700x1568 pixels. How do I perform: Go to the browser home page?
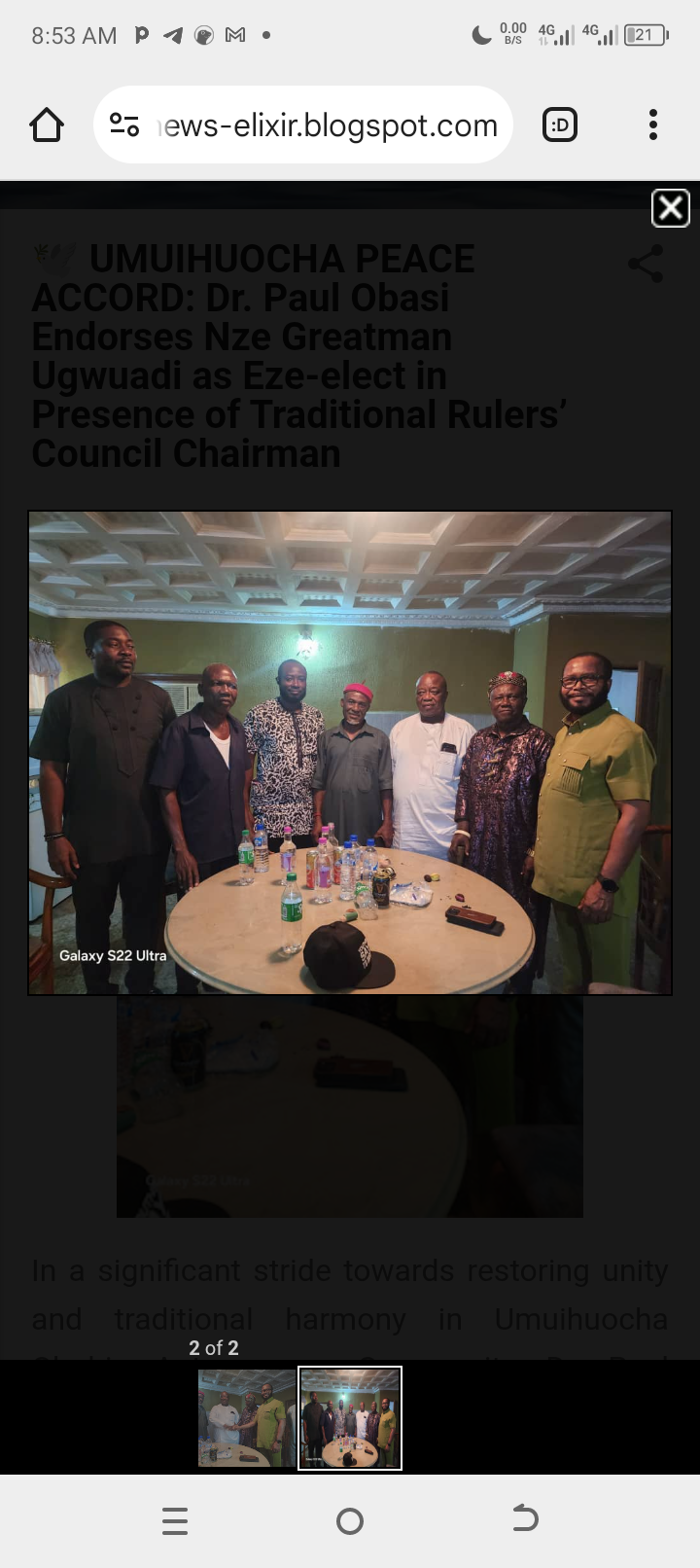pos(47,125)
